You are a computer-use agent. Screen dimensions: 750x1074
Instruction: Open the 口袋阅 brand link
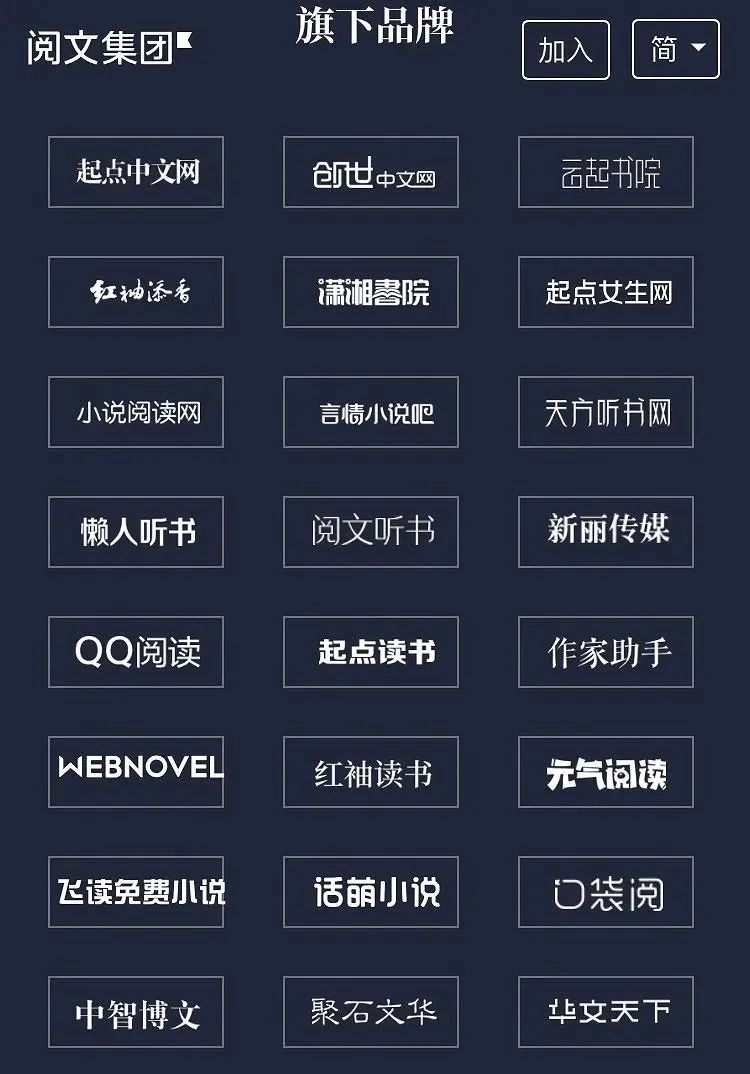click(606, 892)
